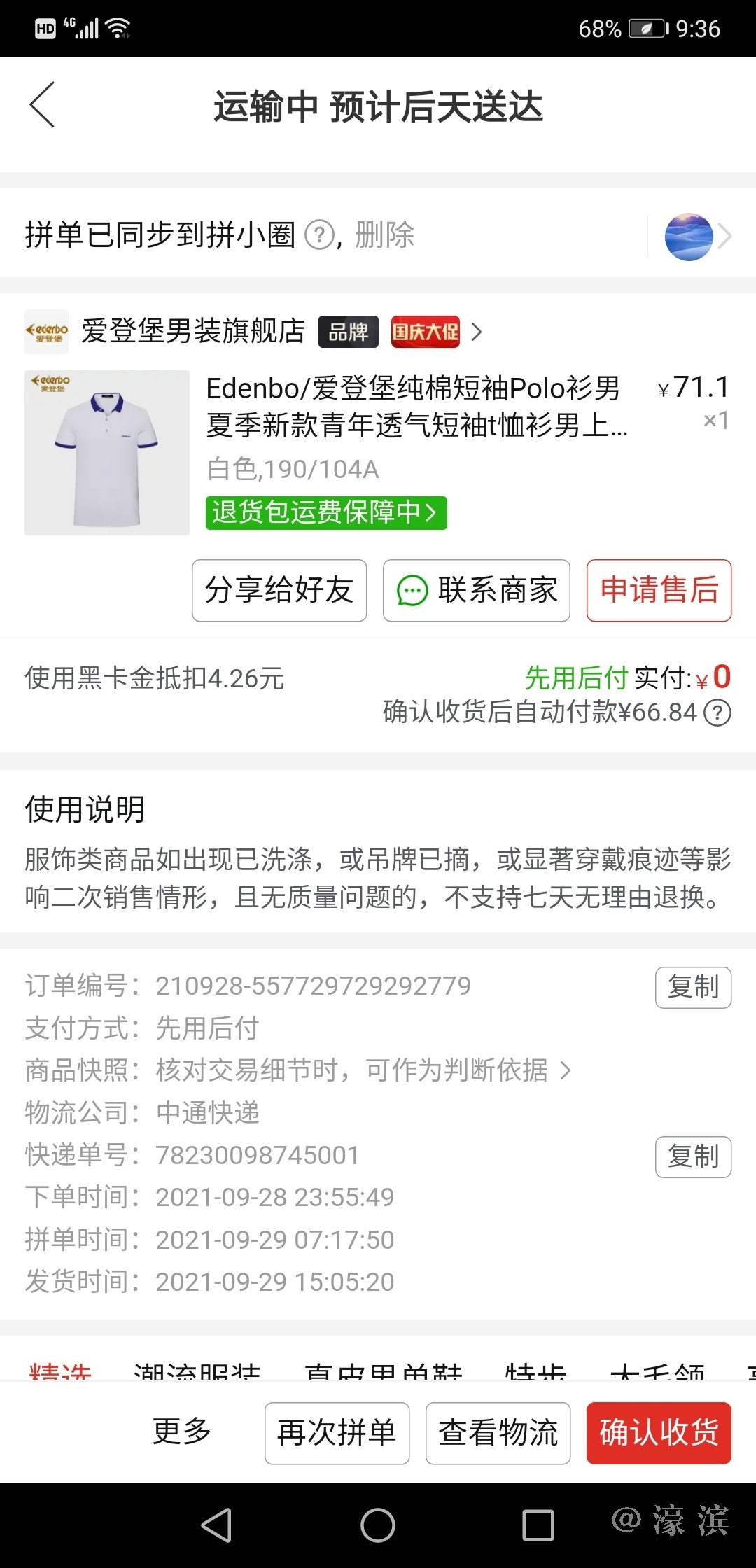This screenshot has width=756, height=1568.
Task: Open the 更多 options
Action: pyautogui.click(x=182, y=1432)
